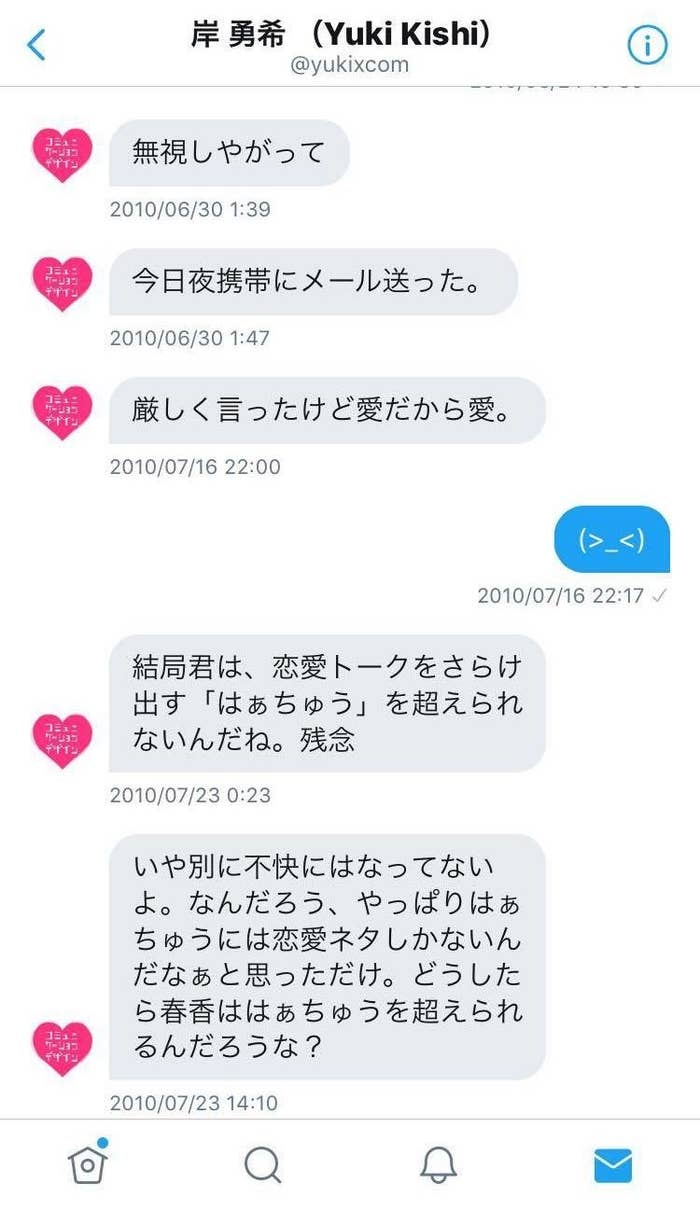Tap the heart avatar beside 今日夜携帯にメール送った。
This screenshot has width=700, height=1211.
click(62, 284)
